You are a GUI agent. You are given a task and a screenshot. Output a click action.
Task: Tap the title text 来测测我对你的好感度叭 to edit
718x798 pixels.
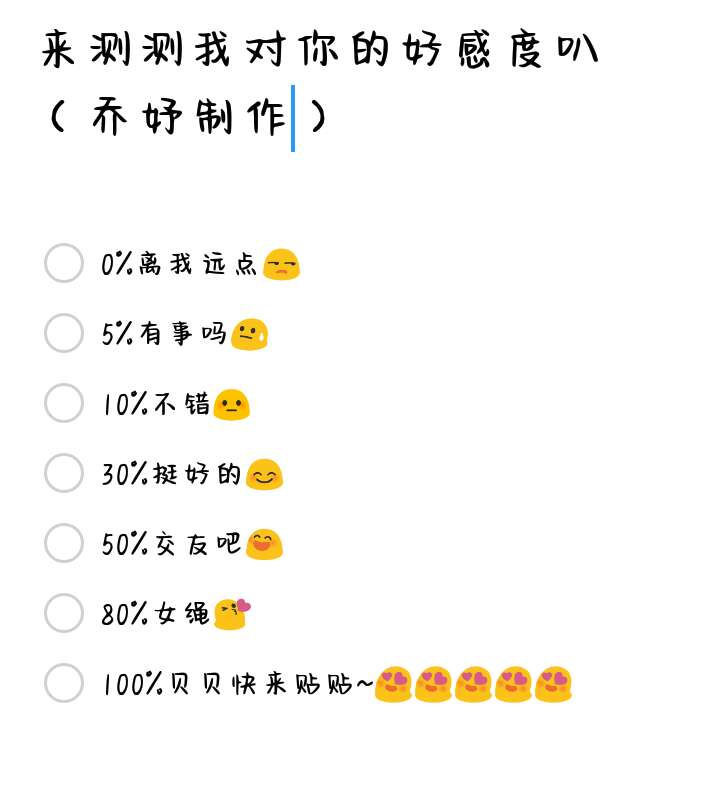(320, 50)
